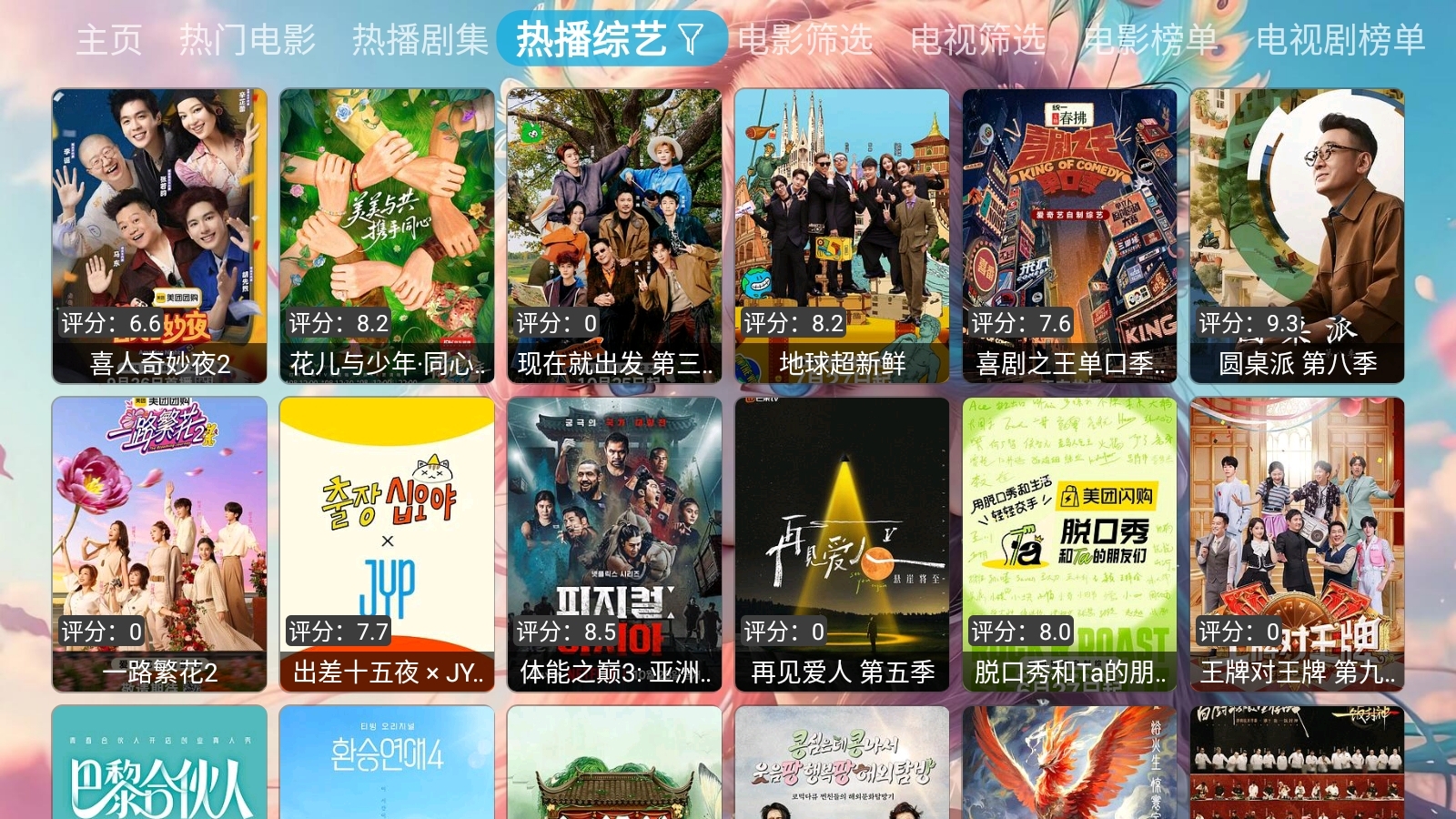The width and height of the screenshot is (1456, 819).
Task: Switch to the 电影筛选 tab
Action: [x=804, y=40]
